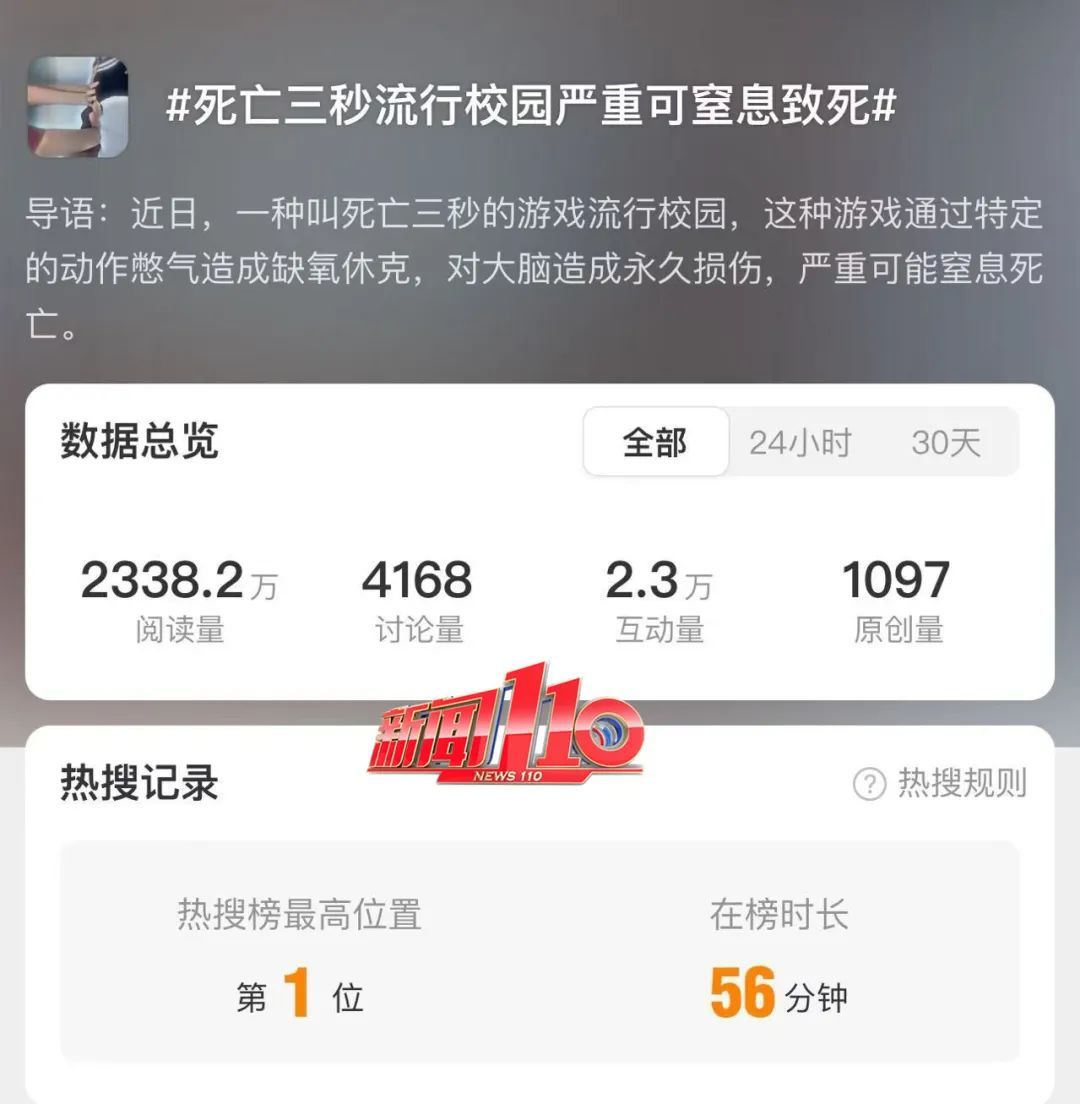Click the 阅读量 statistic value 2338.2万

coord(180,580)
